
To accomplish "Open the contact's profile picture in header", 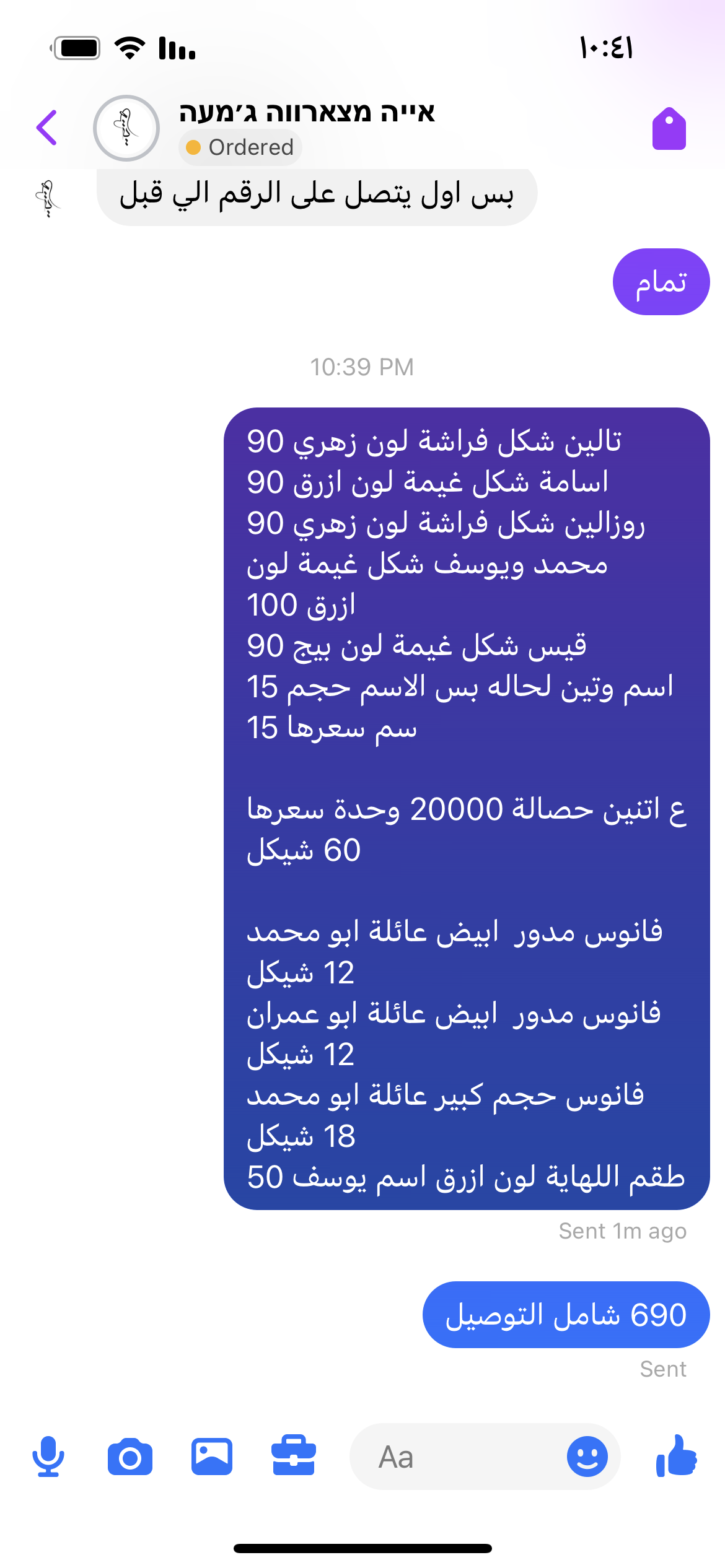I will (126, 128).
